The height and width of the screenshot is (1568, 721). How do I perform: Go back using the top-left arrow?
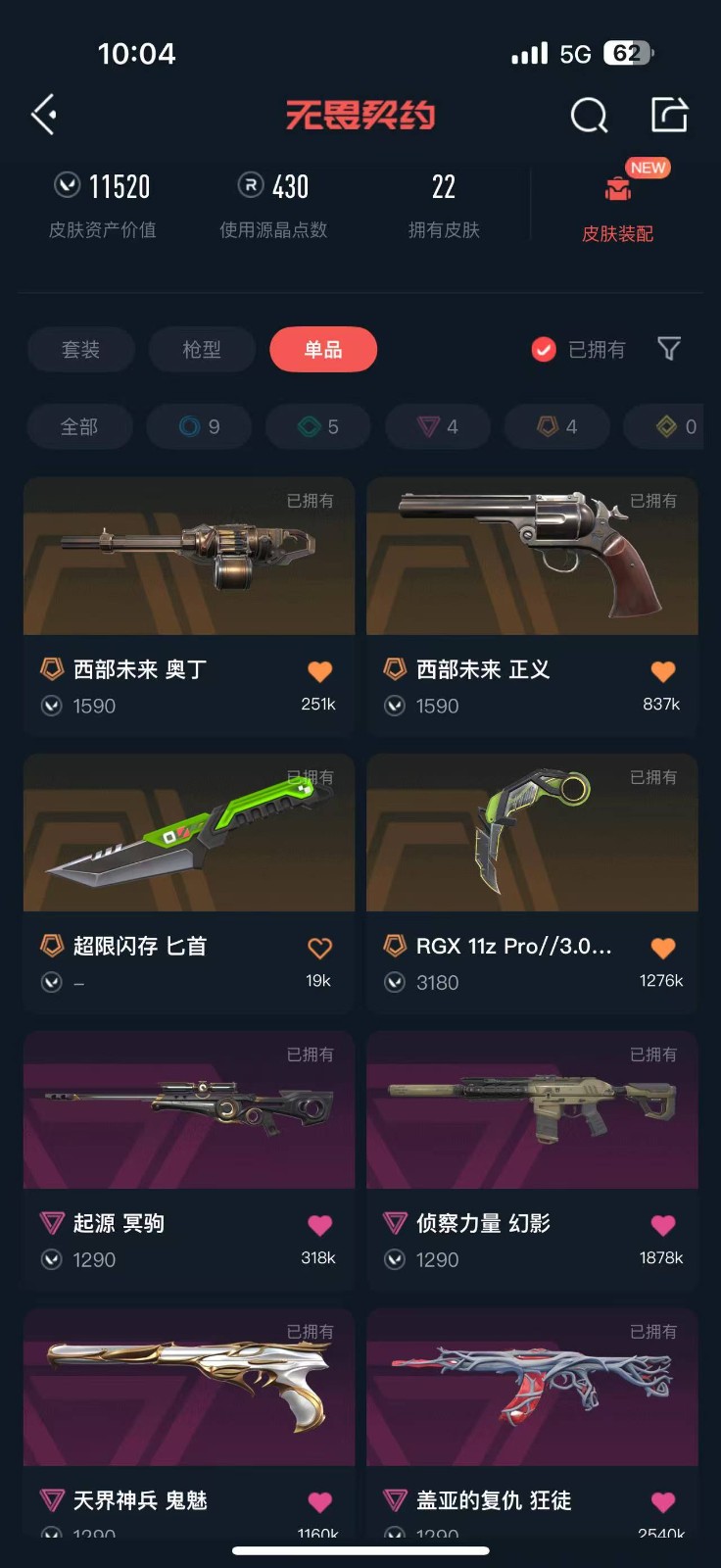pos(44,116)
